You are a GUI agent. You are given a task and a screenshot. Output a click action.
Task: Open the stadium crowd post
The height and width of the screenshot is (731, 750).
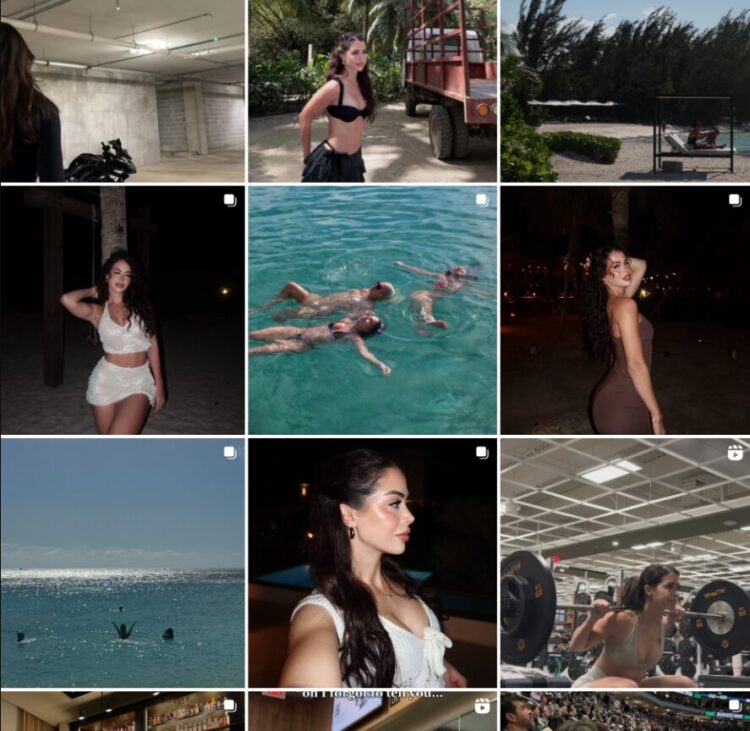[x=625, y=711]
